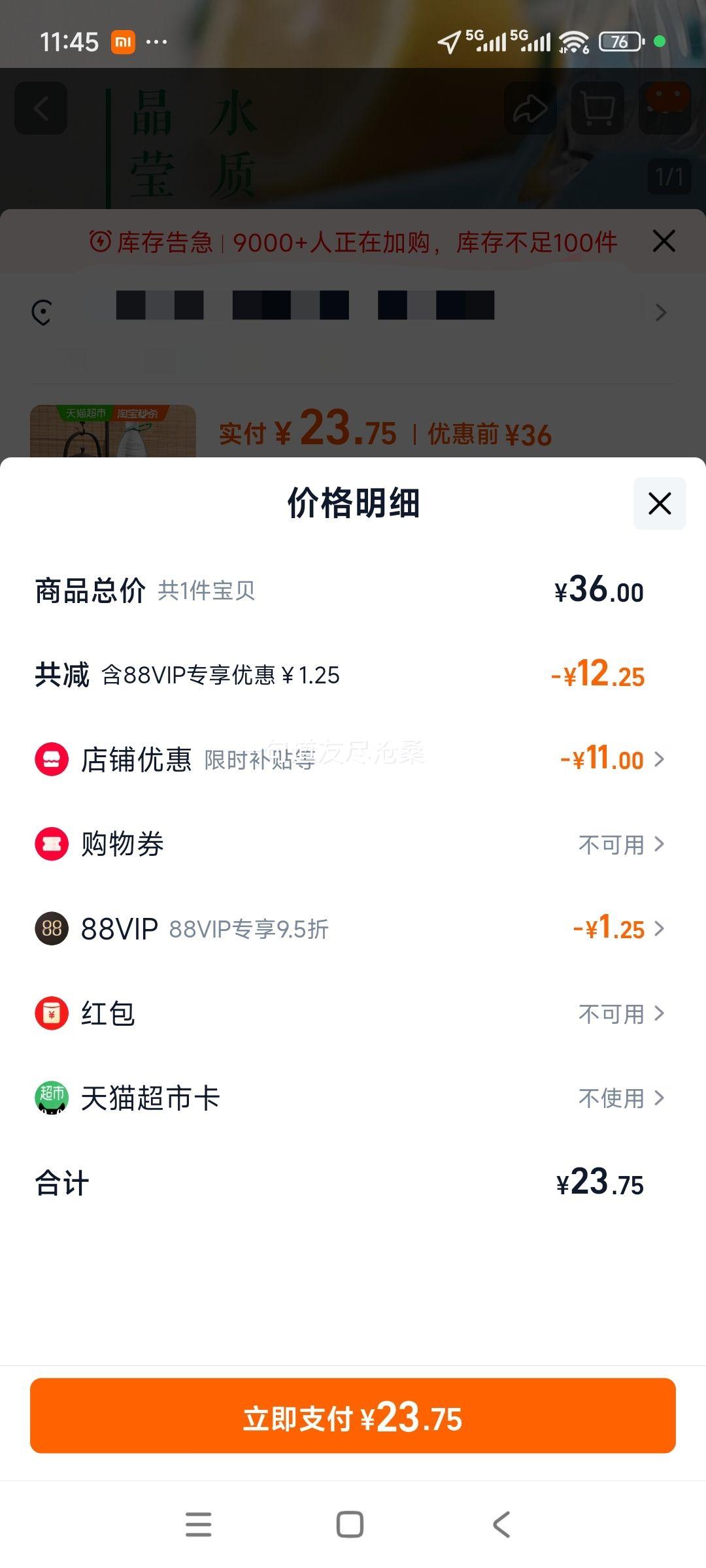Viewport: 706px width, 1568px height.
Task: Choose a 天猫超市卡 card option
Action: pos(353,1098)
